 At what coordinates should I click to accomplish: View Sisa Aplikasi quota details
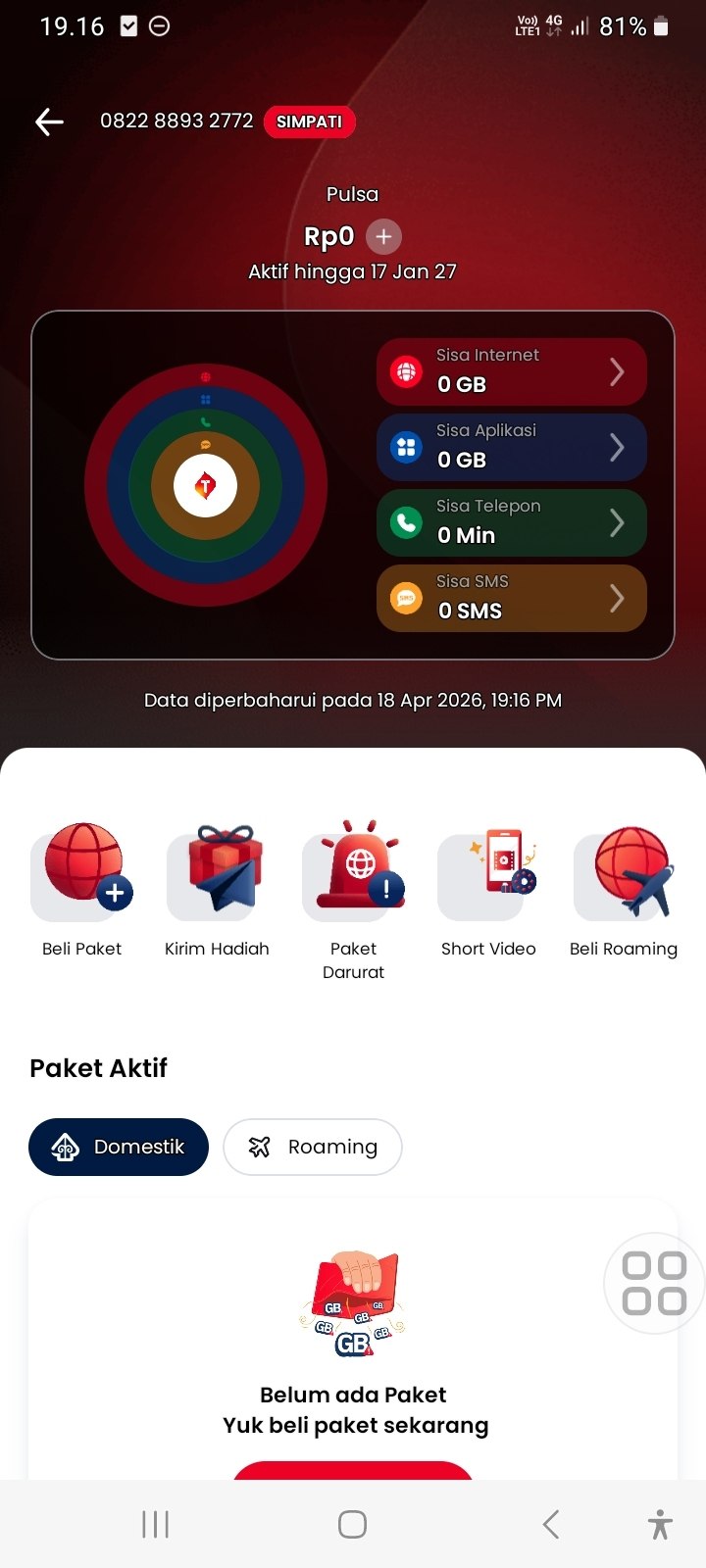pyautogui.click(x=511, y=447)
